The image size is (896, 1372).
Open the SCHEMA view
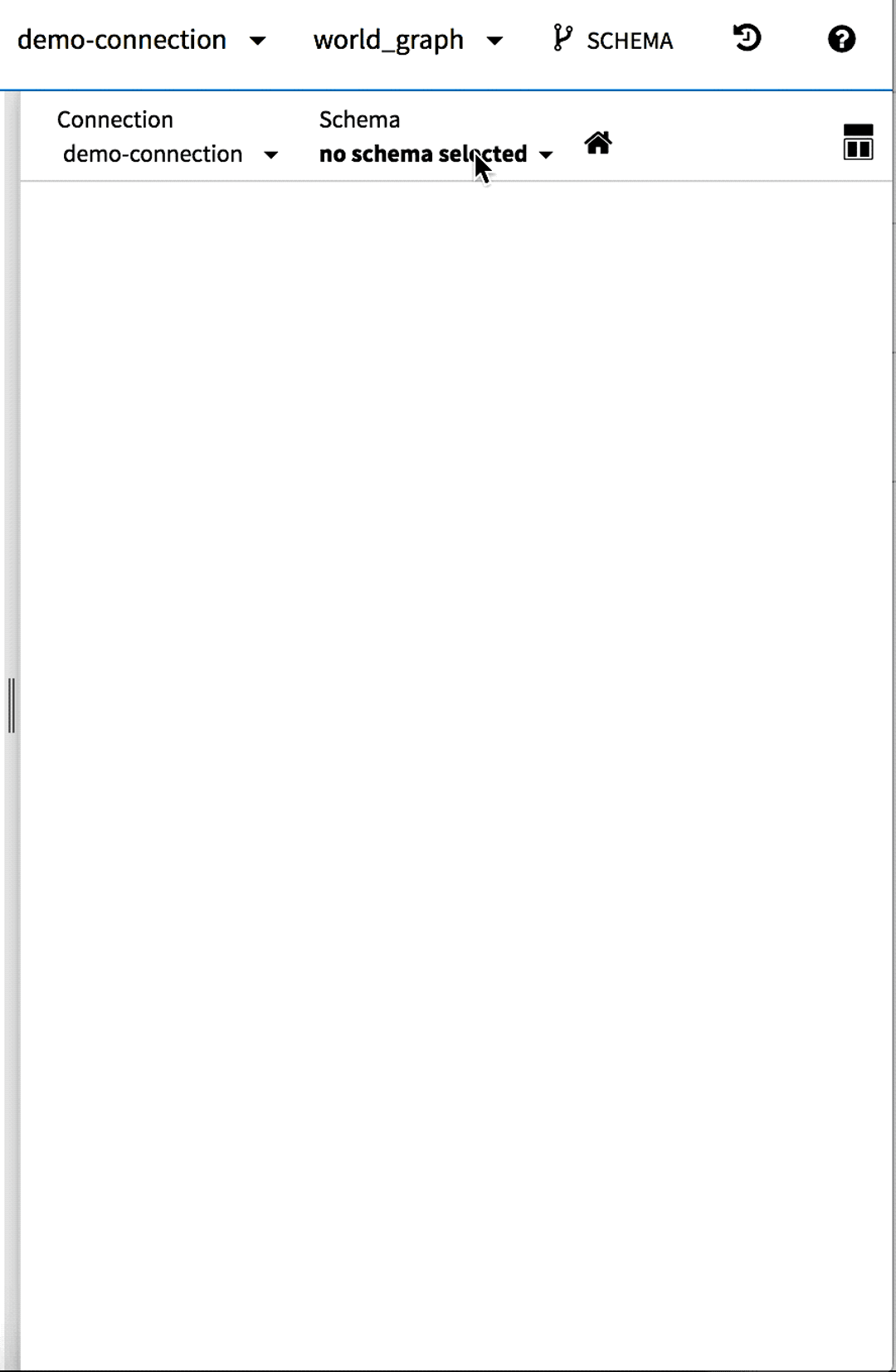point(613,40)
